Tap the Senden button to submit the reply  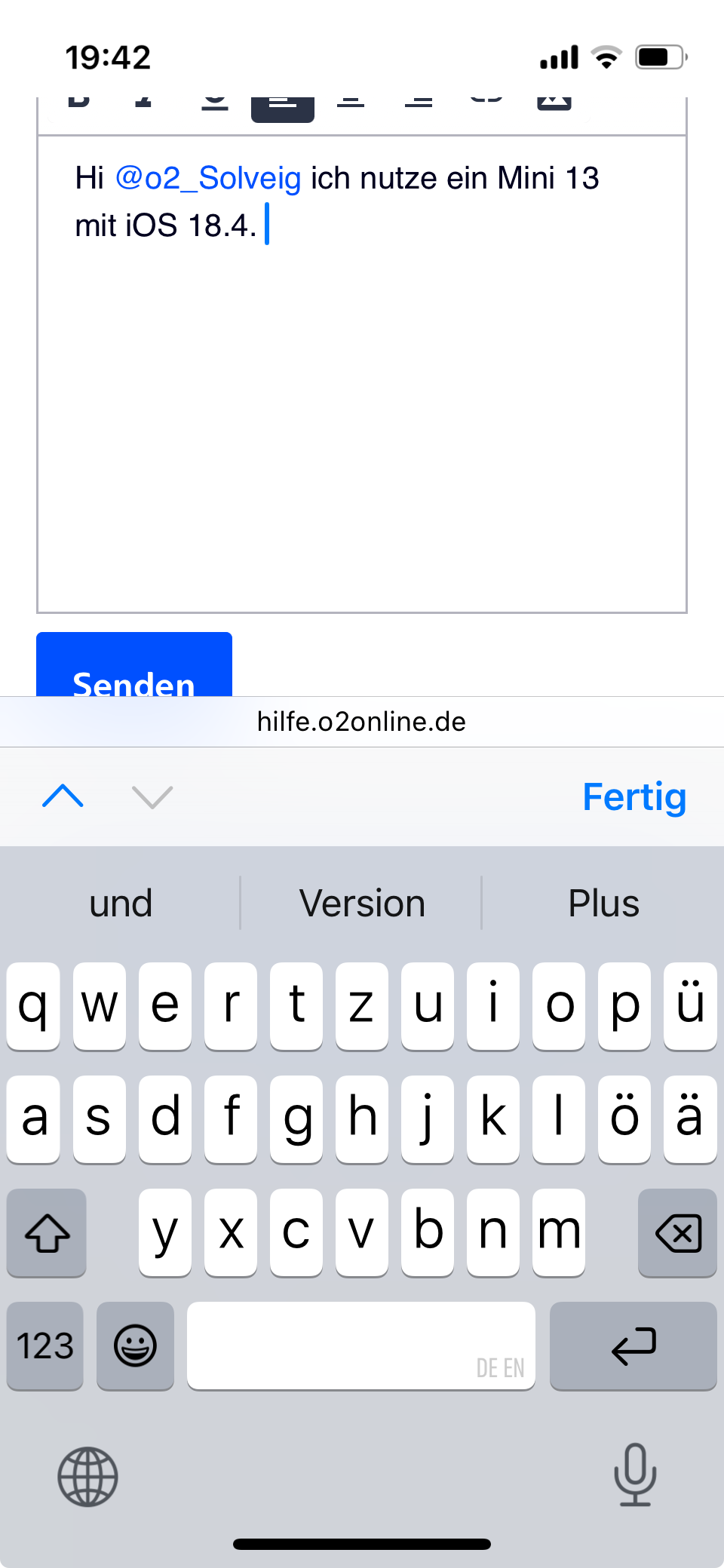pyautogui.click(x=134, y=664)
